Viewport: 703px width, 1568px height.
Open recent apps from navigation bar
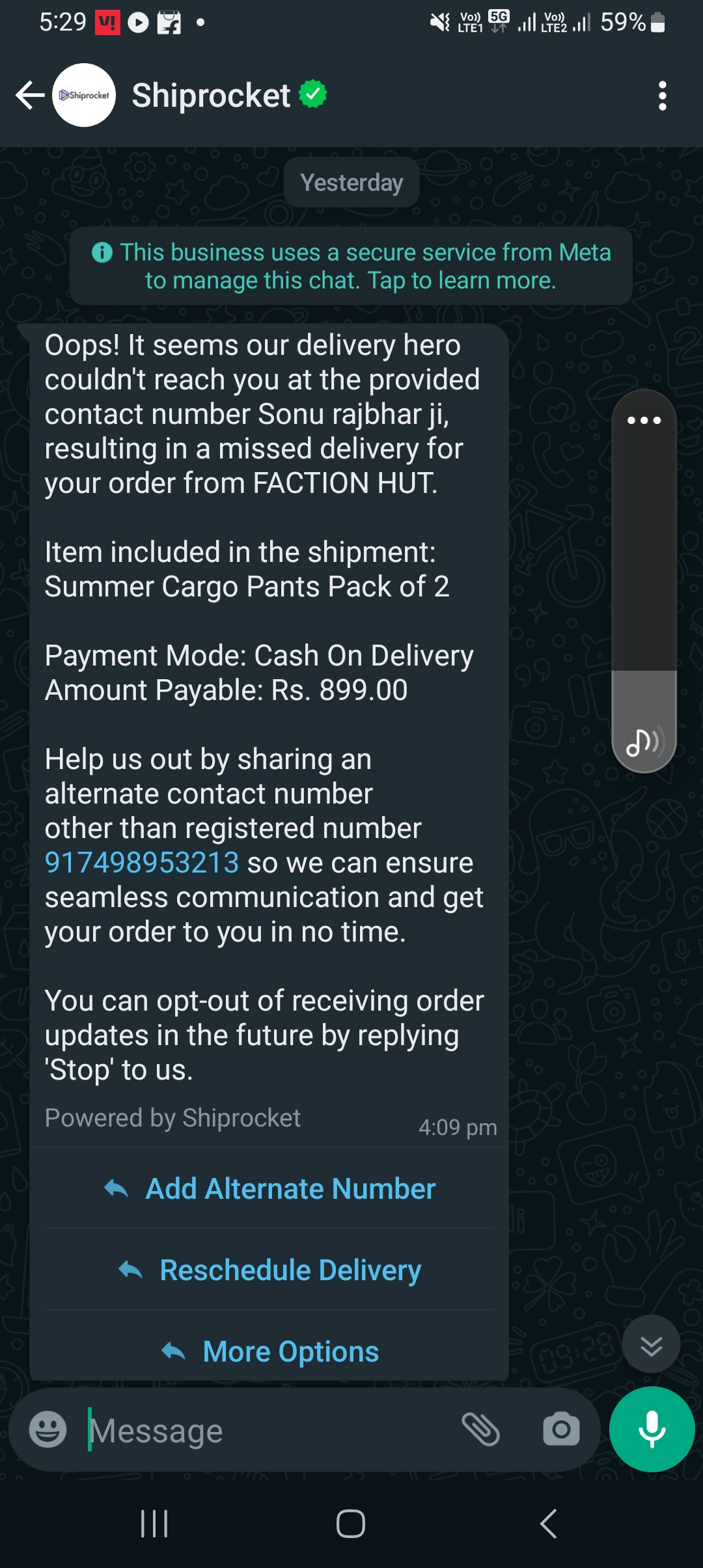pyautogui.click(x=154, y=1524)
